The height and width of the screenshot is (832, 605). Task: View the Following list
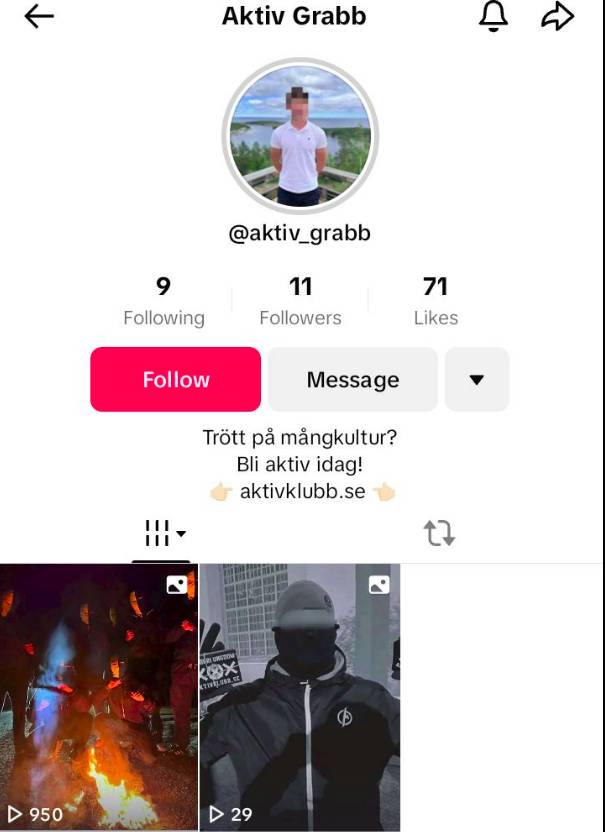tap(164, 302)
